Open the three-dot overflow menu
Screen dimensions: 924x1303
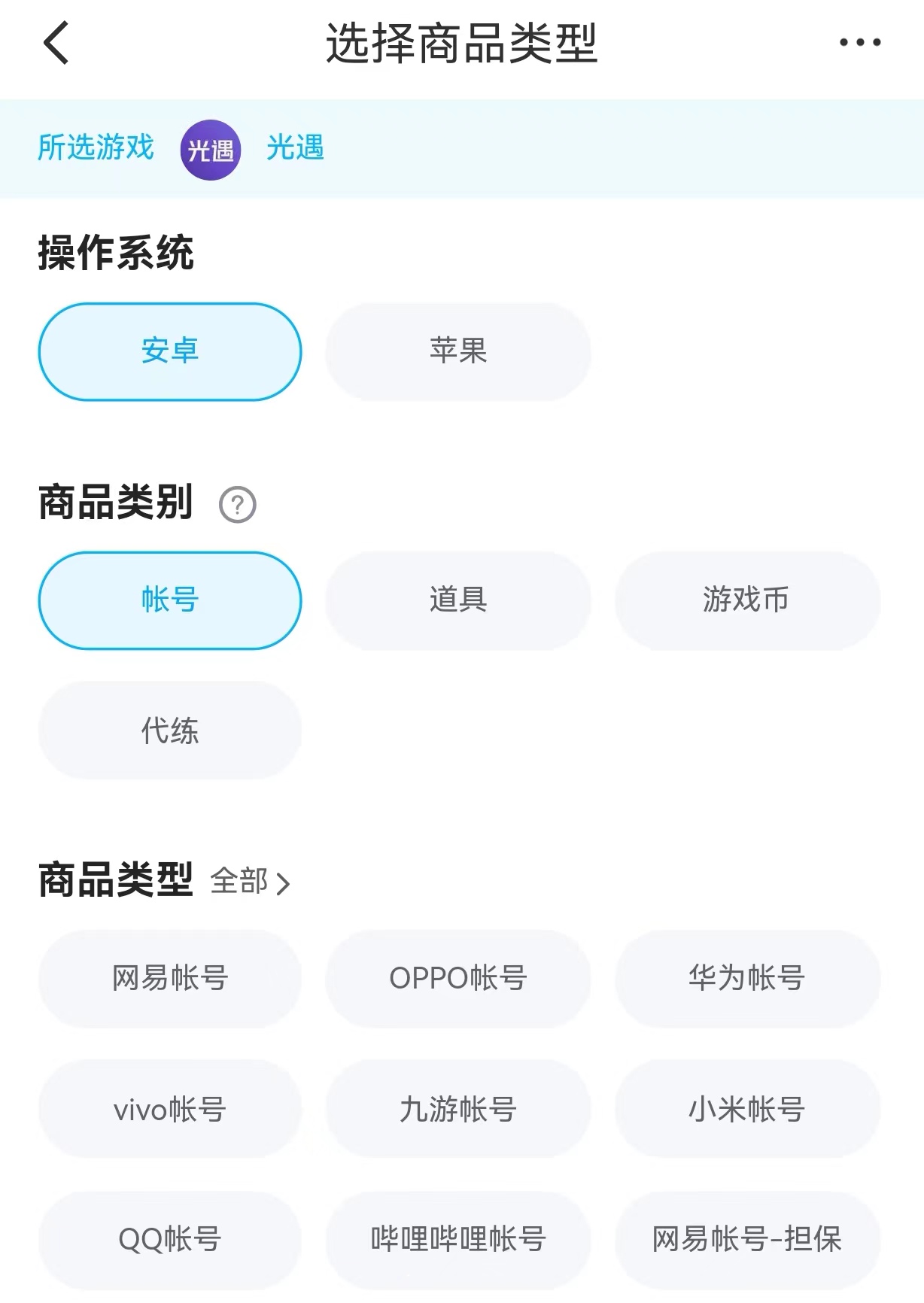[860, 43]
